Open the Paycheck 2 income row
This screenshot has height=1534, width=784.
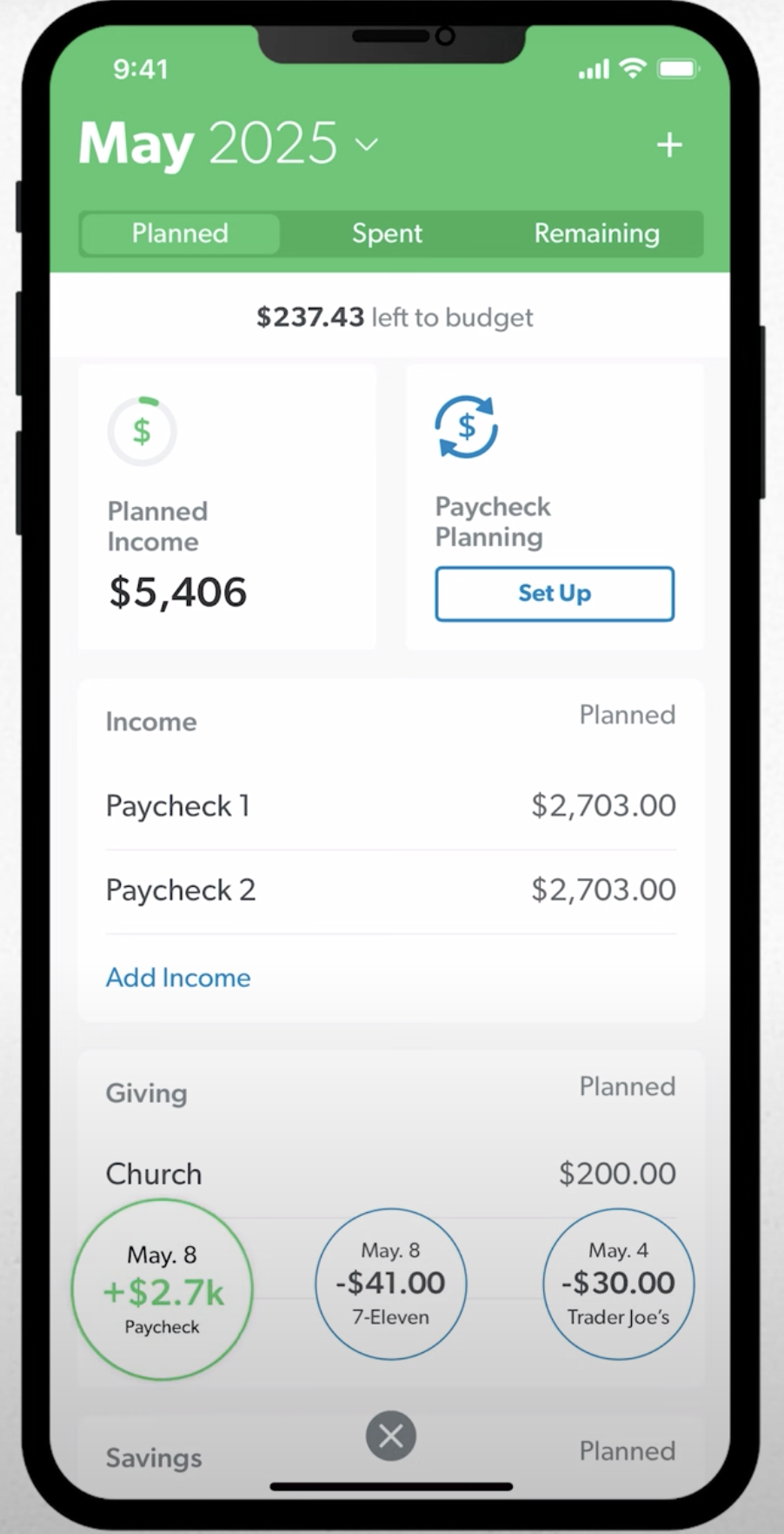click(390, 890)
